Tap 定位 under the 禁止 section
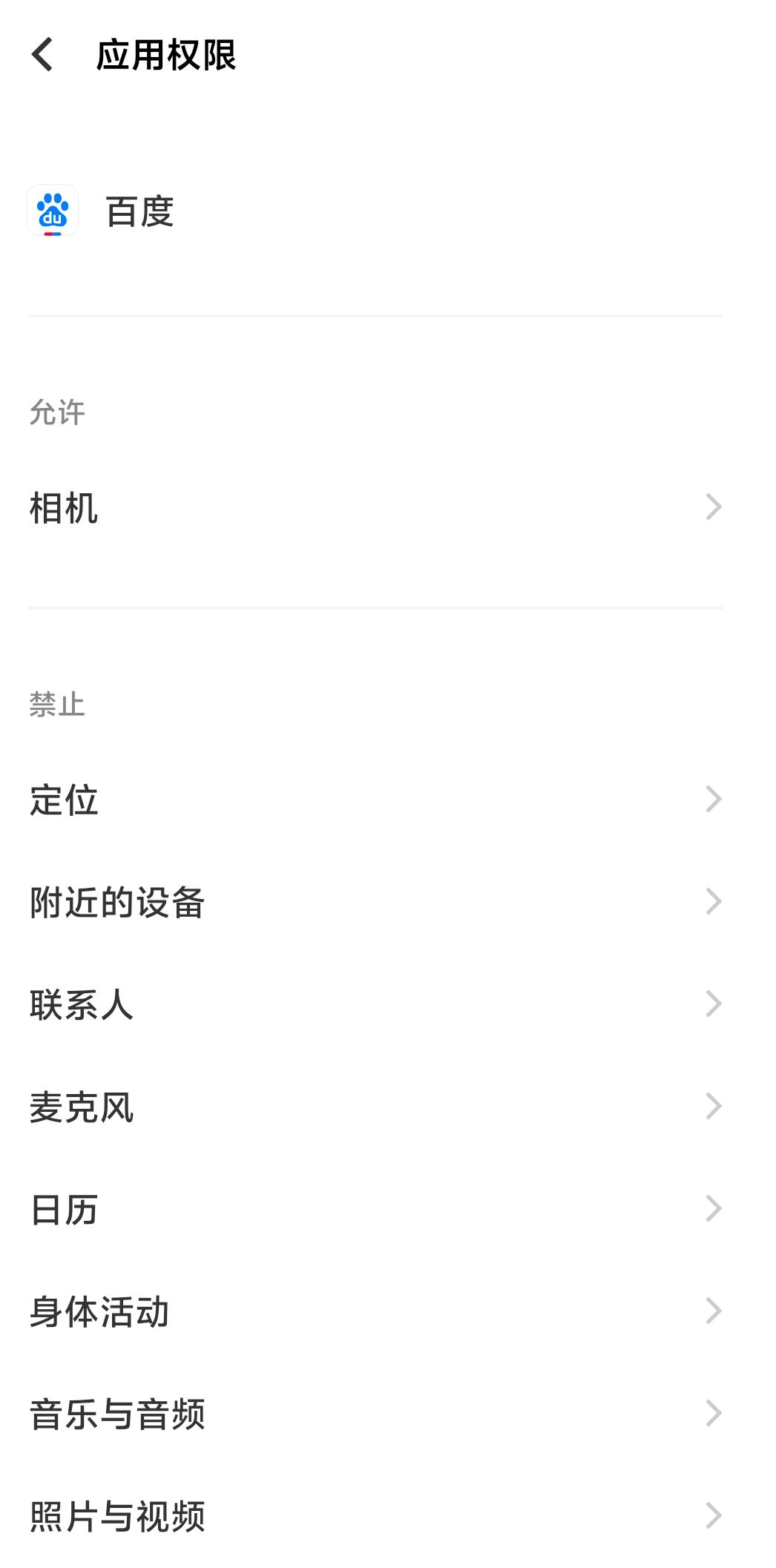776x1568 pixels. [63, 798]
